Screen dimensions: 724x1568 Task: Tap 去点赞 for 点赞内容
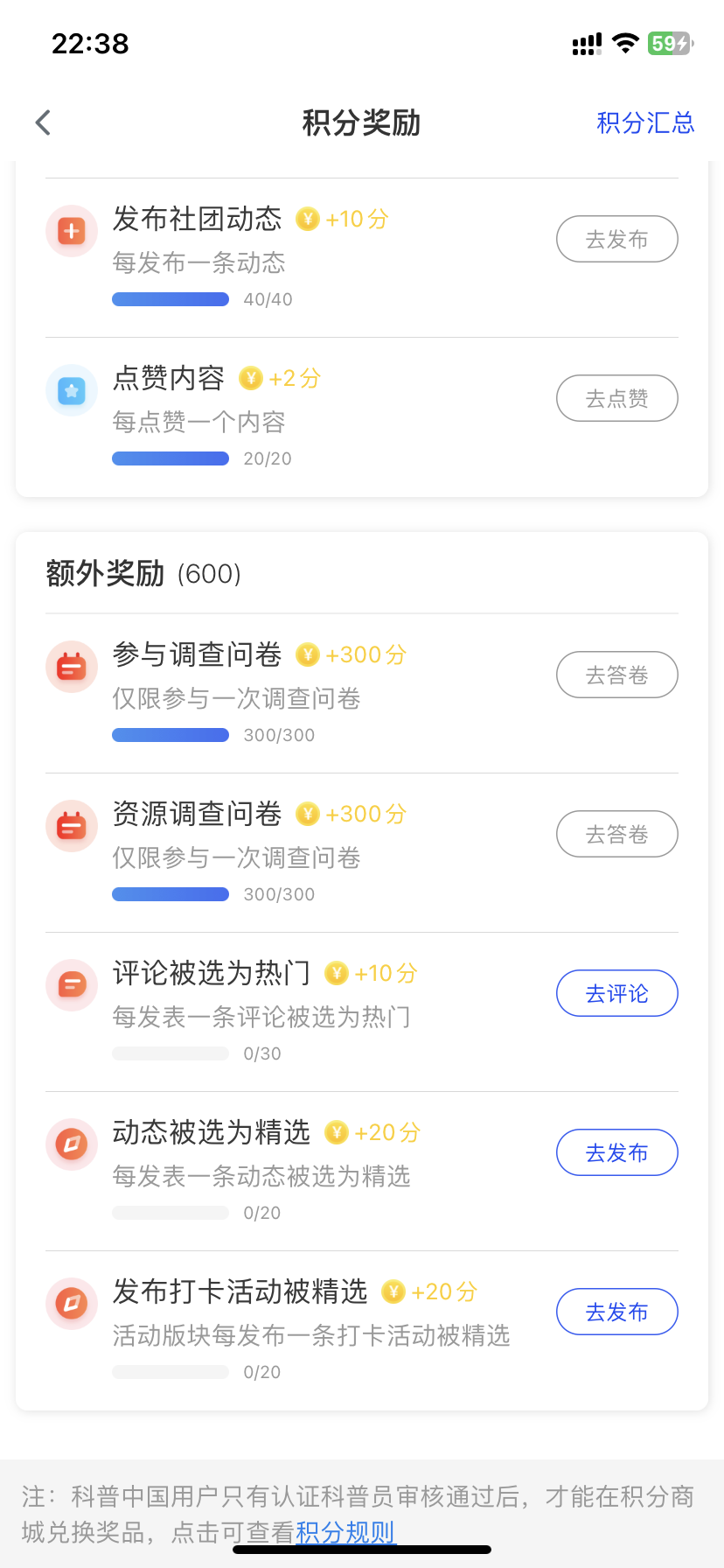coord(617,398)
